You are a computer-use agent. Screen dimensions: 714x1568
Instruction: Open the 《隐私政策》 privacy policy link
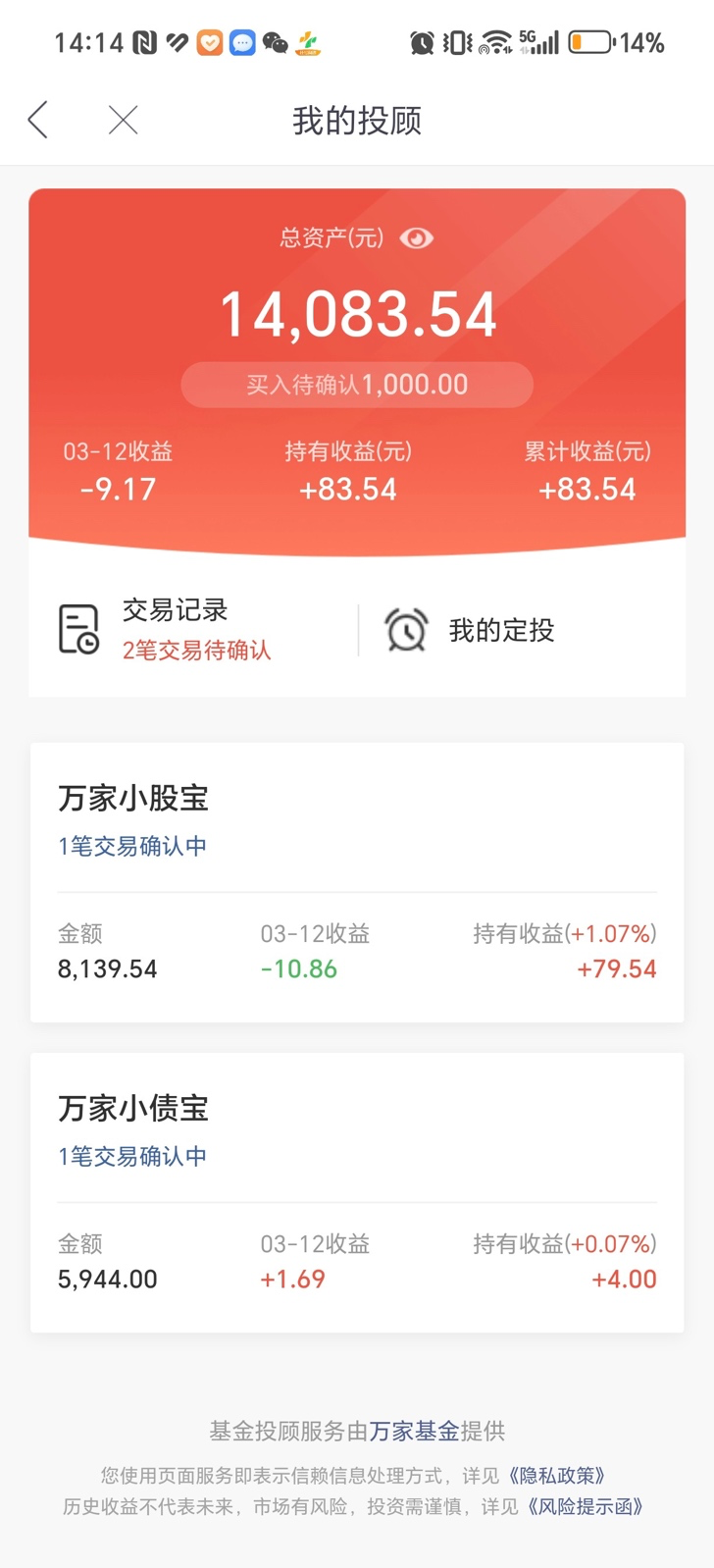coord(561,1474)
